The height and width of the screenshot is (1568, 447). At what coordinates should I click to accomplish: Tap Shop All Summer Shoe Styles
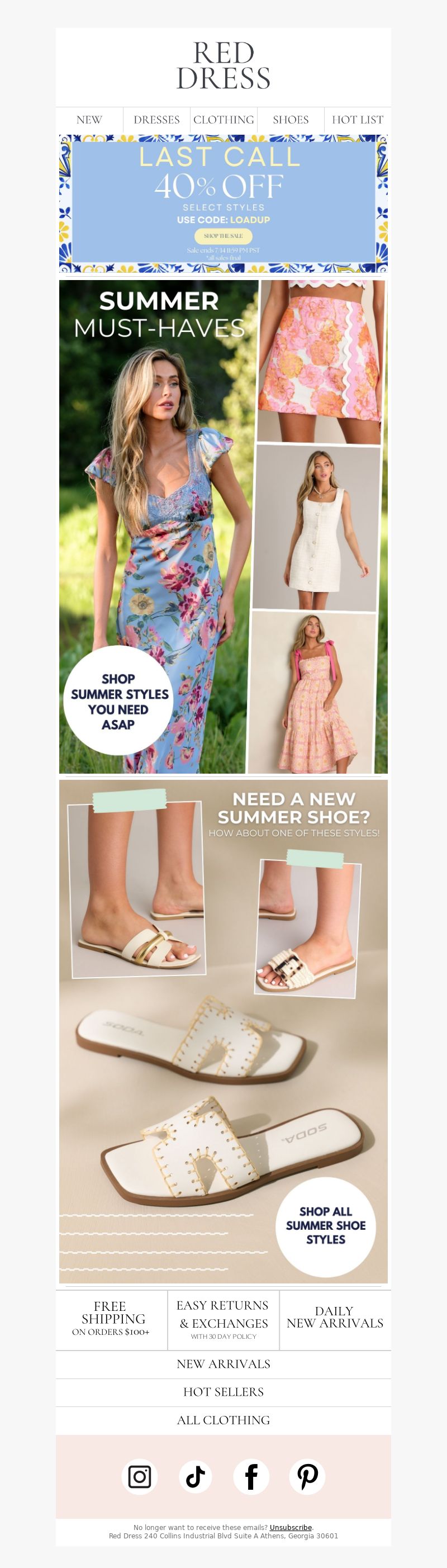coord(326,1225)
